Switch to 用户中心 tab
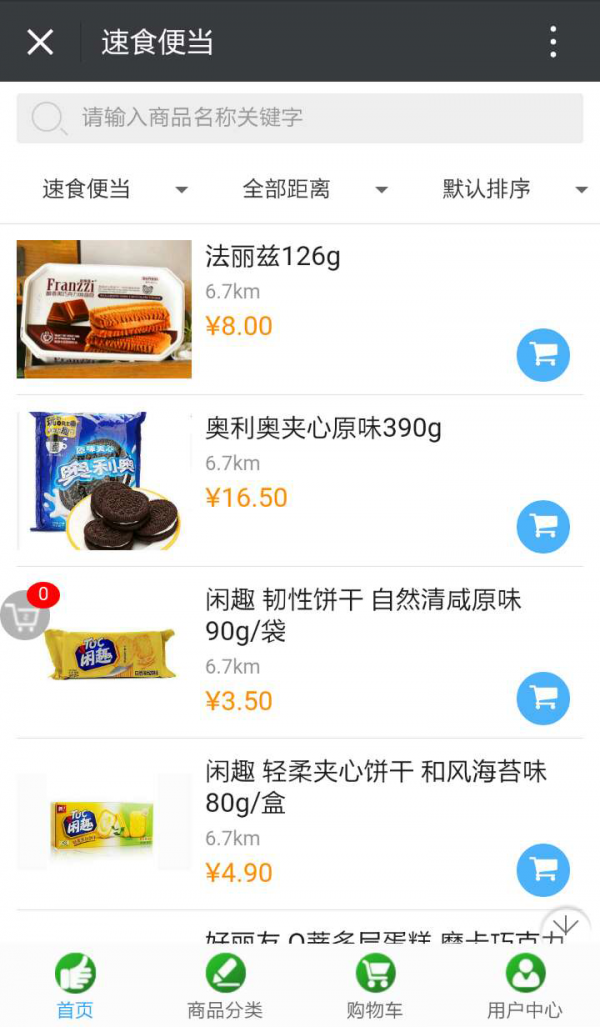600x1027 pixels. 525,986
